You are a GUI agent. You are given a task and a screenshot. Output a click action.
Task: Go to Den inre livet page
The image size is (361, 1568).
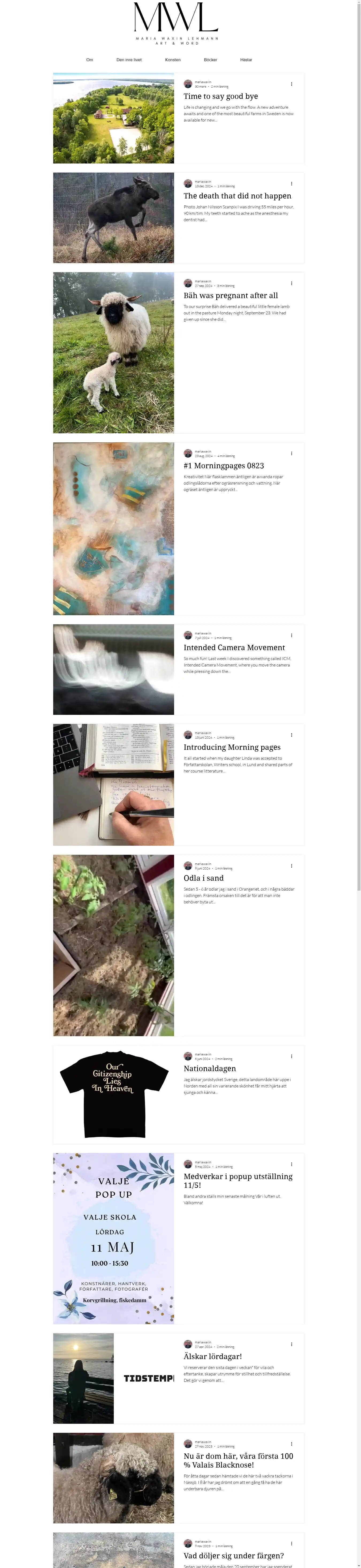coord(129,60)
